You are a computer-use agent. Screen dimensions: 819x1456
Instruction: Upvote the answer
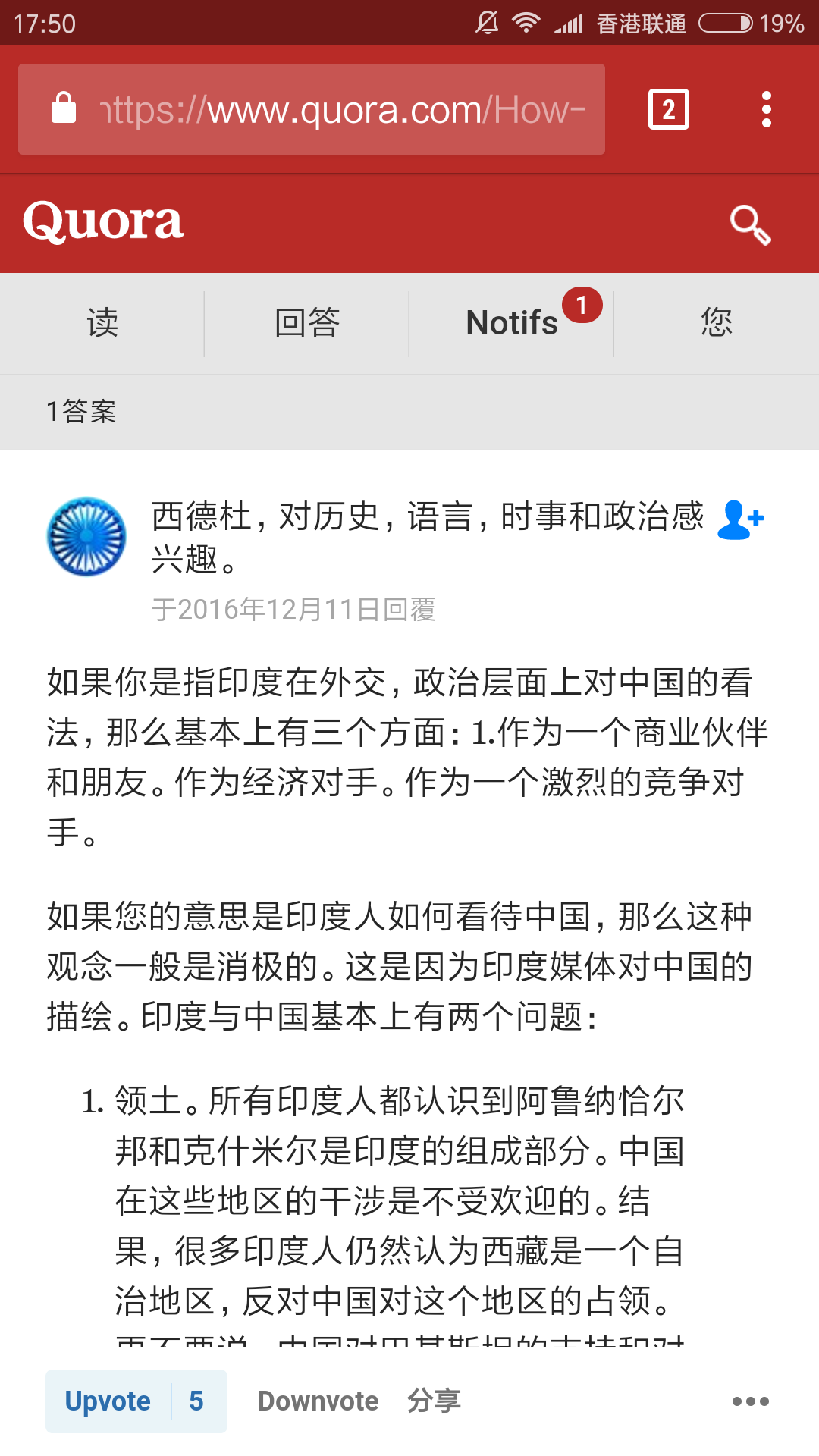[x=106, y=1401]
